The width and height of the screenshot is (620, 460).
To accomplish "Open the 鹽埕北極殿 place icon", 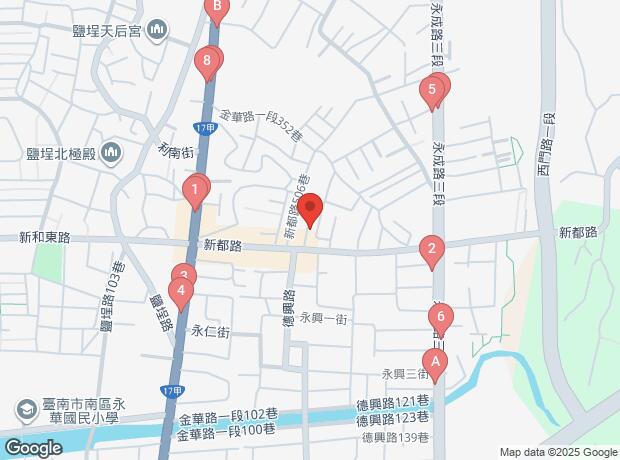I will pos(110,154).
